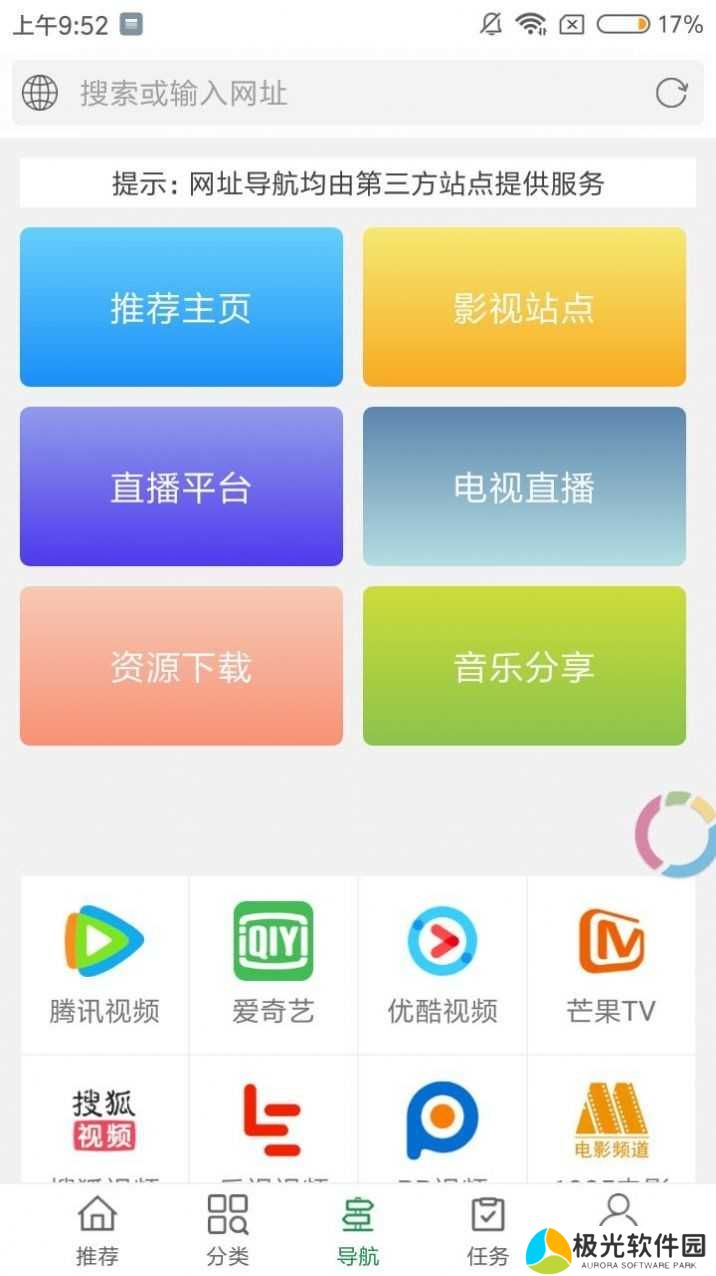Select the 电视直播 card
Image resolution: width=716 pixels, height=1276 pixels.
(x=524, y=487)
